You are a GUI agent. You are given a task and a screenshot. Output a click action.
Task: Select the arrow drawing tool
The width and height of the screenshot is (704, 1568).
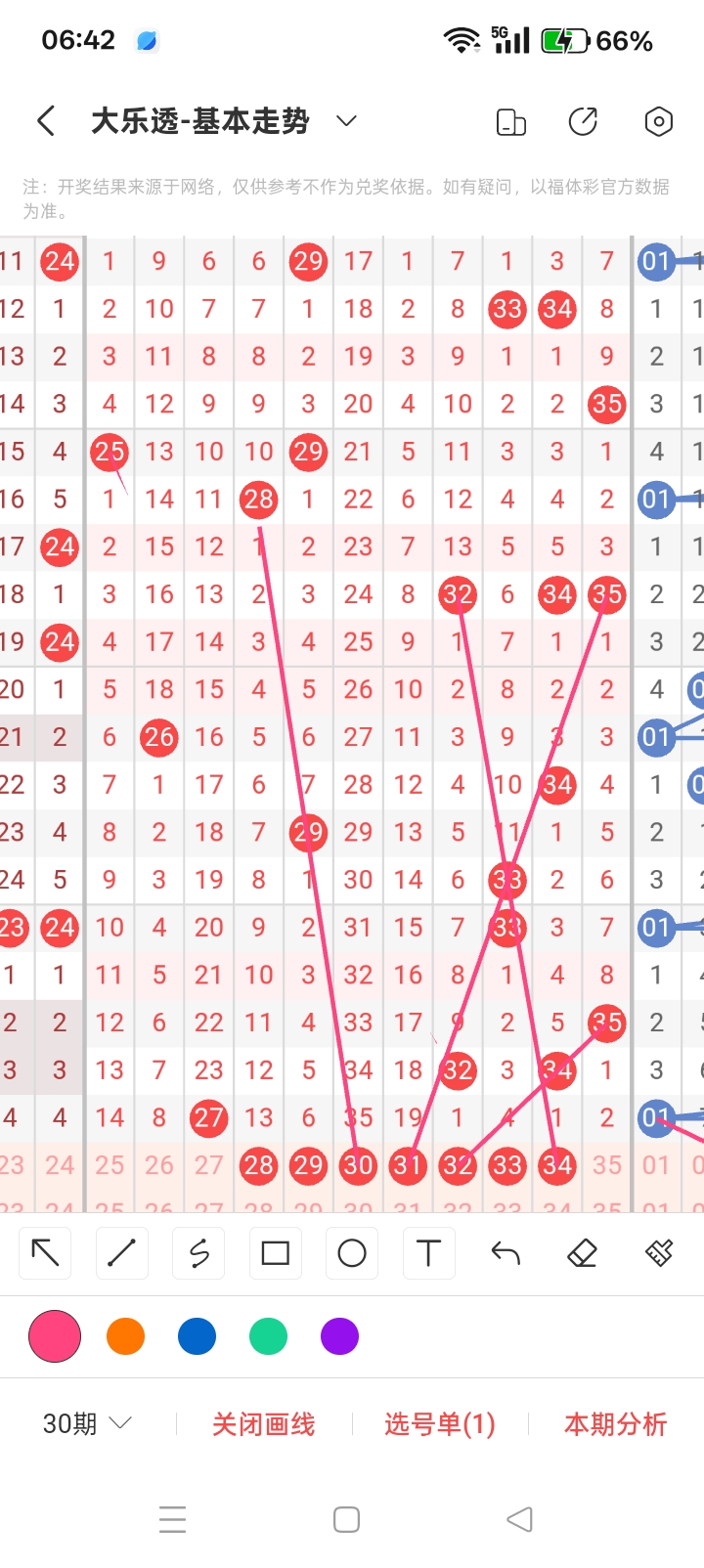click(x=45, y=1252)
